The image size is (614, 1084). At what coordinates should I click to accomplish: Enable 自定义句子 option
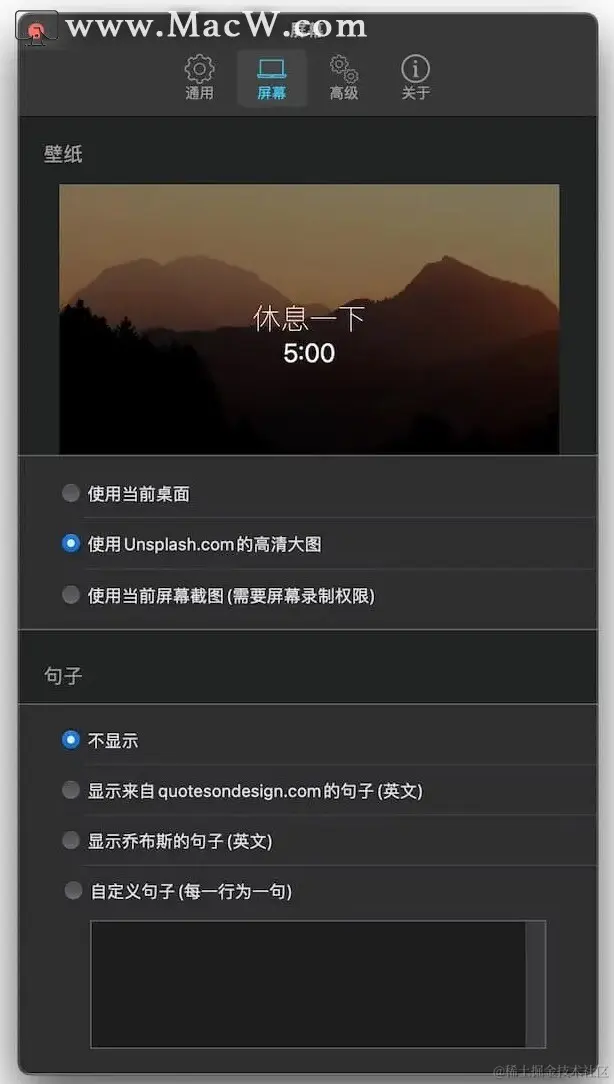[73, 890]
